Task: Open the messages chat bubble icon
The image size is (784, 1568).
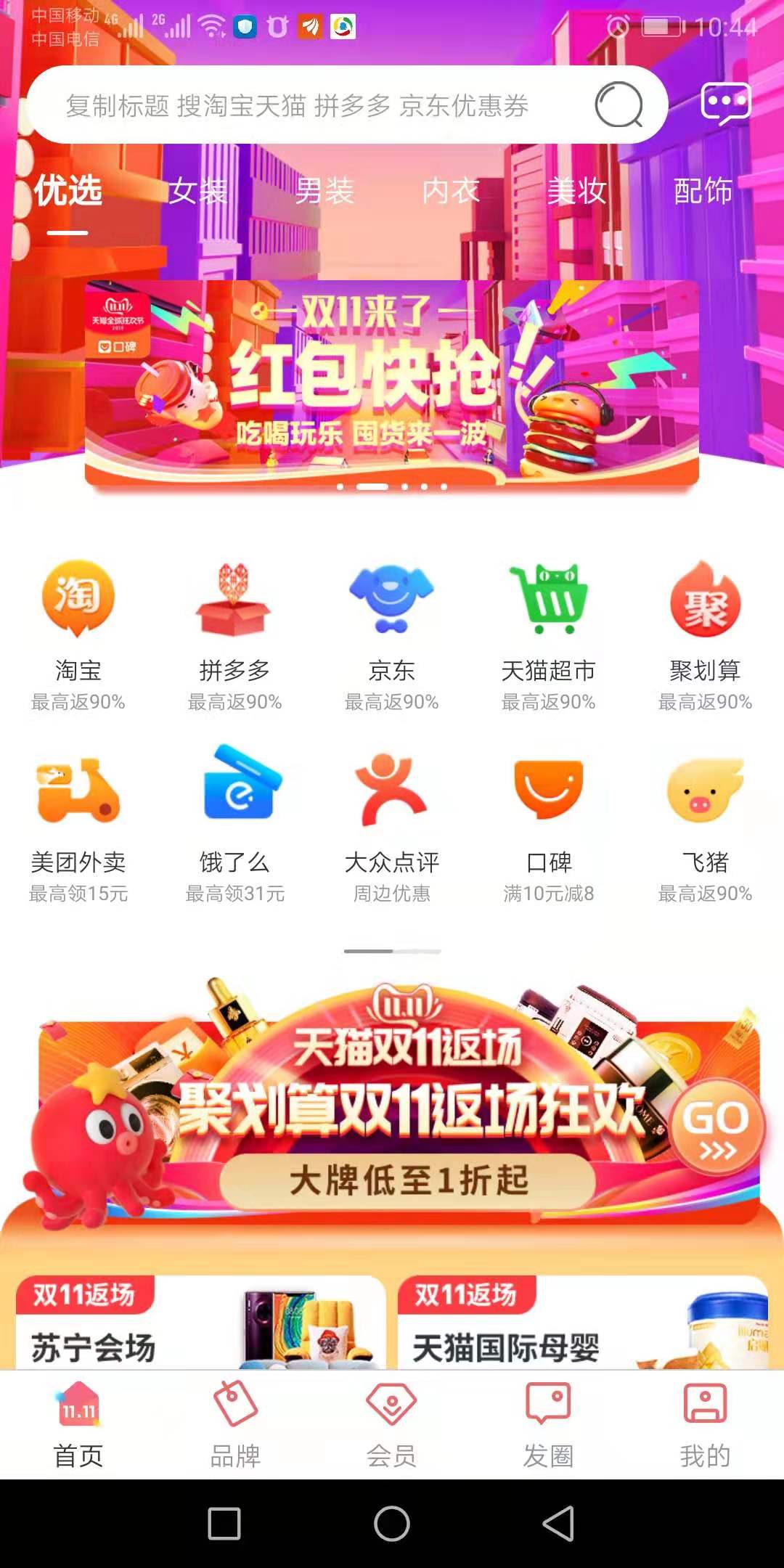Action: click(x=724, y=104)
